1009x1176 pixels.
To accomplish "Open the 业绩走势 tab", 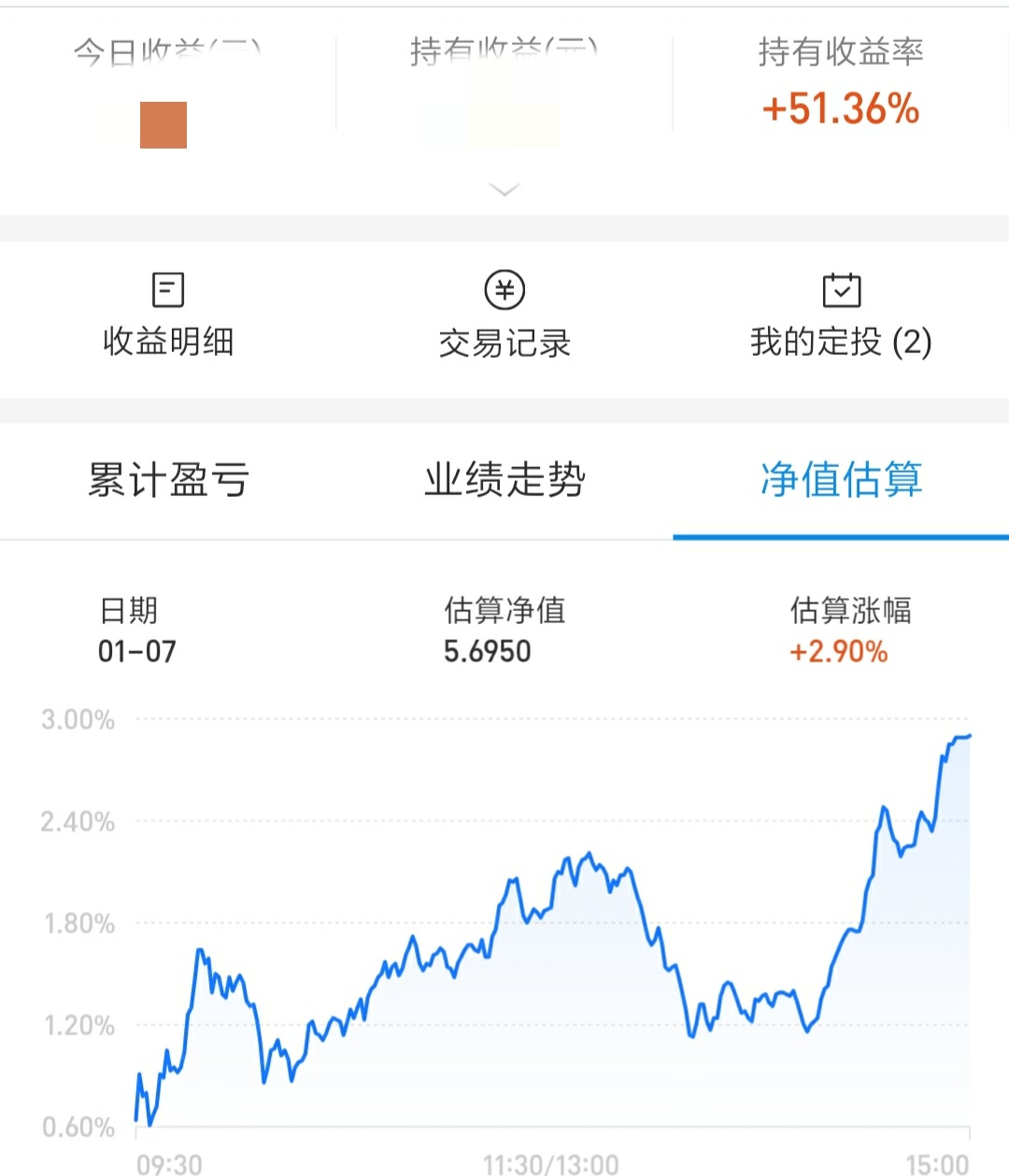I will [504, 479].
